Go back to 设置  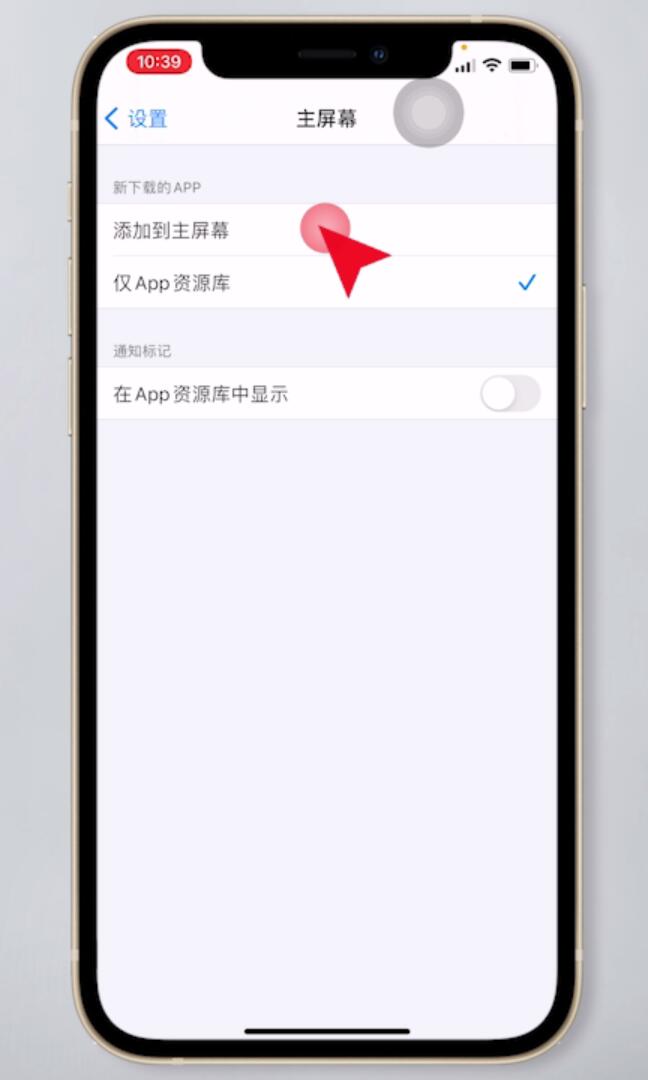click(136, 118)
